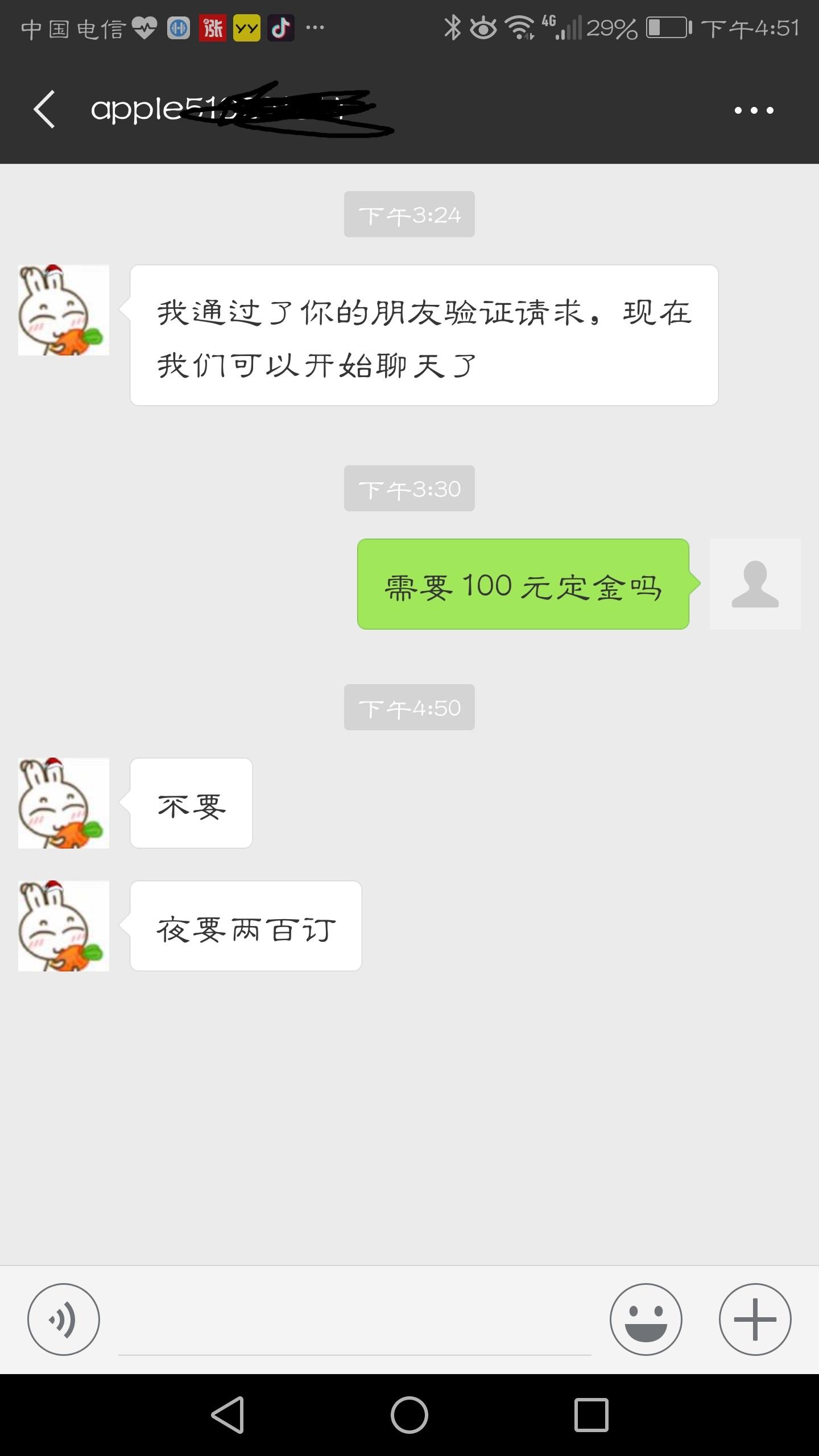Focus the message text field
Screen dimensions: 819x1456
pyautogui.click(x=355, y=1325)
